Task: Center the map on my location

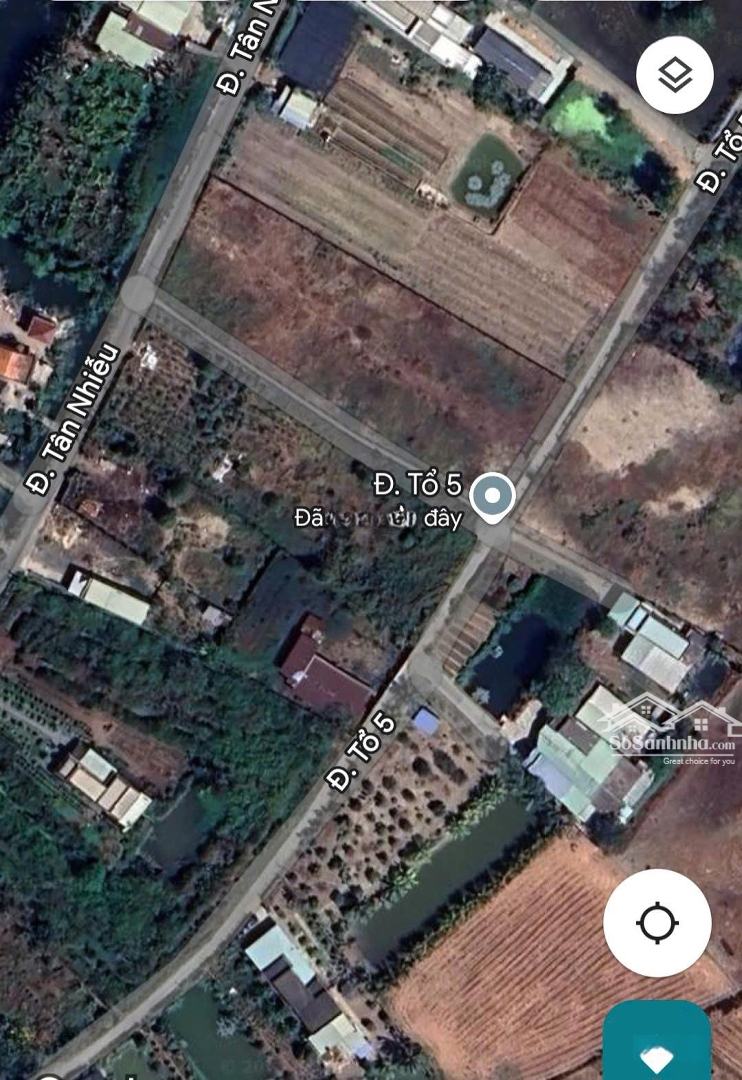Action: (657, 923)
